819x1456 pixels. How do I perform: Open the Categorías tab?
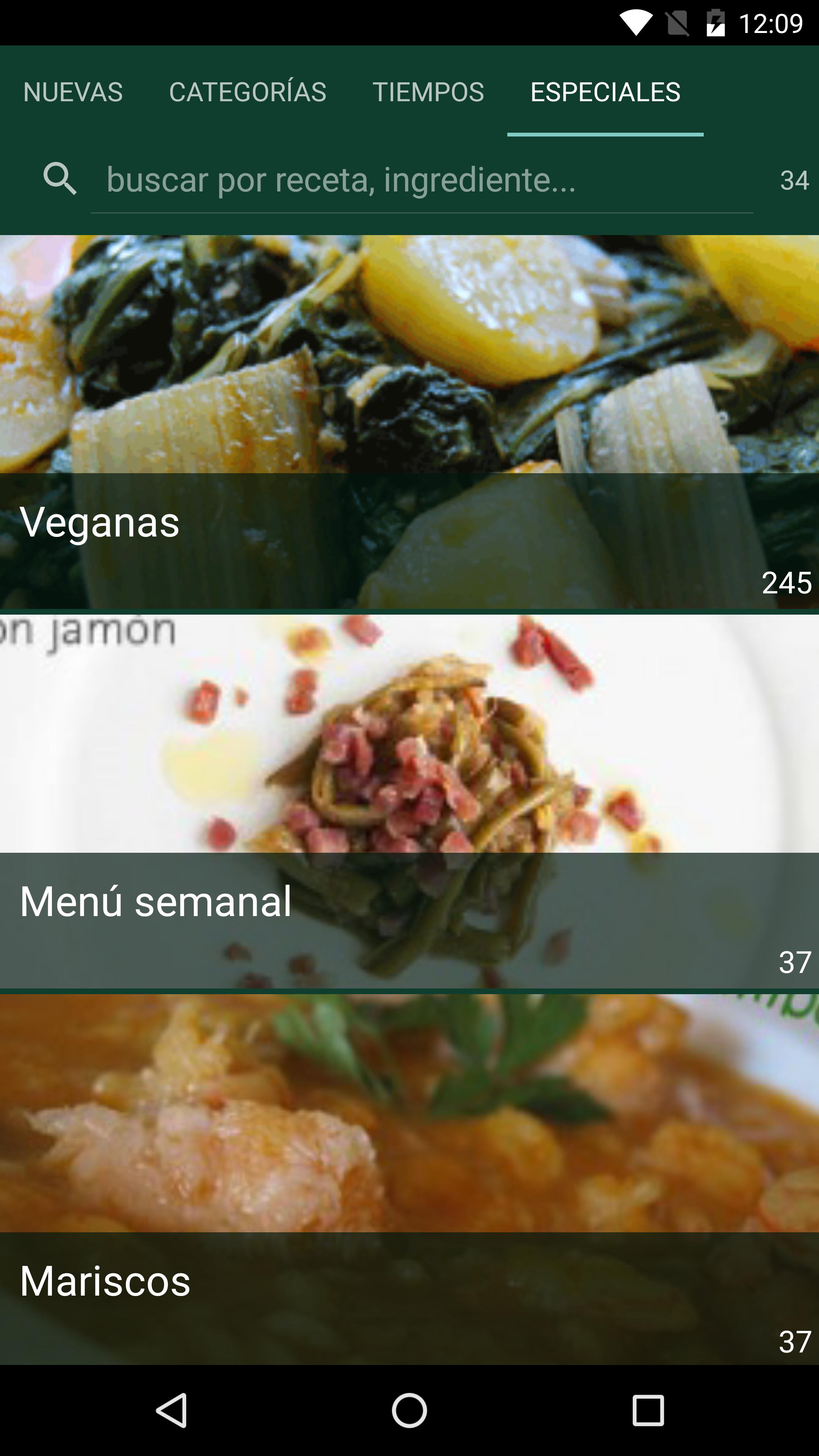(248, 91)
